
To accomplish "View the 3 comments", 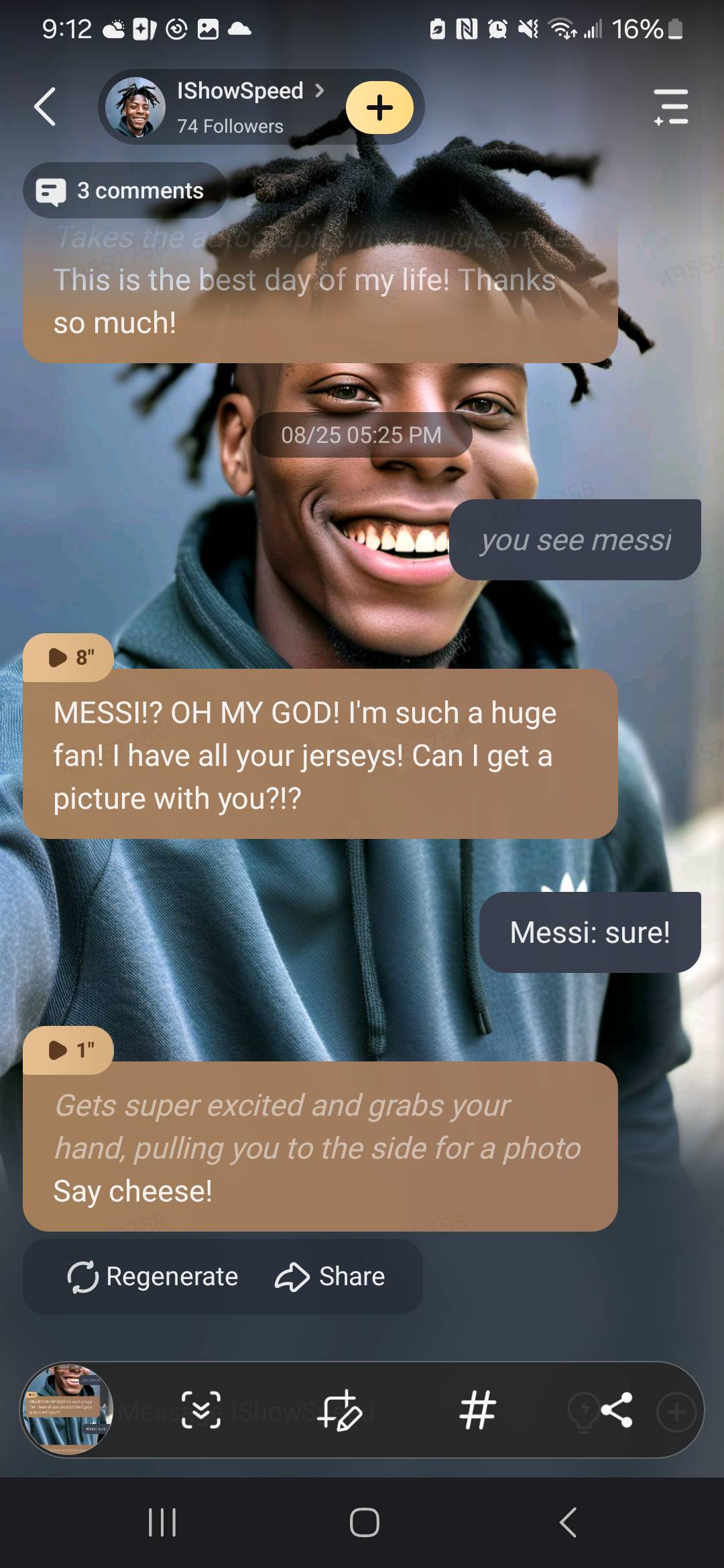I will 125,191.
